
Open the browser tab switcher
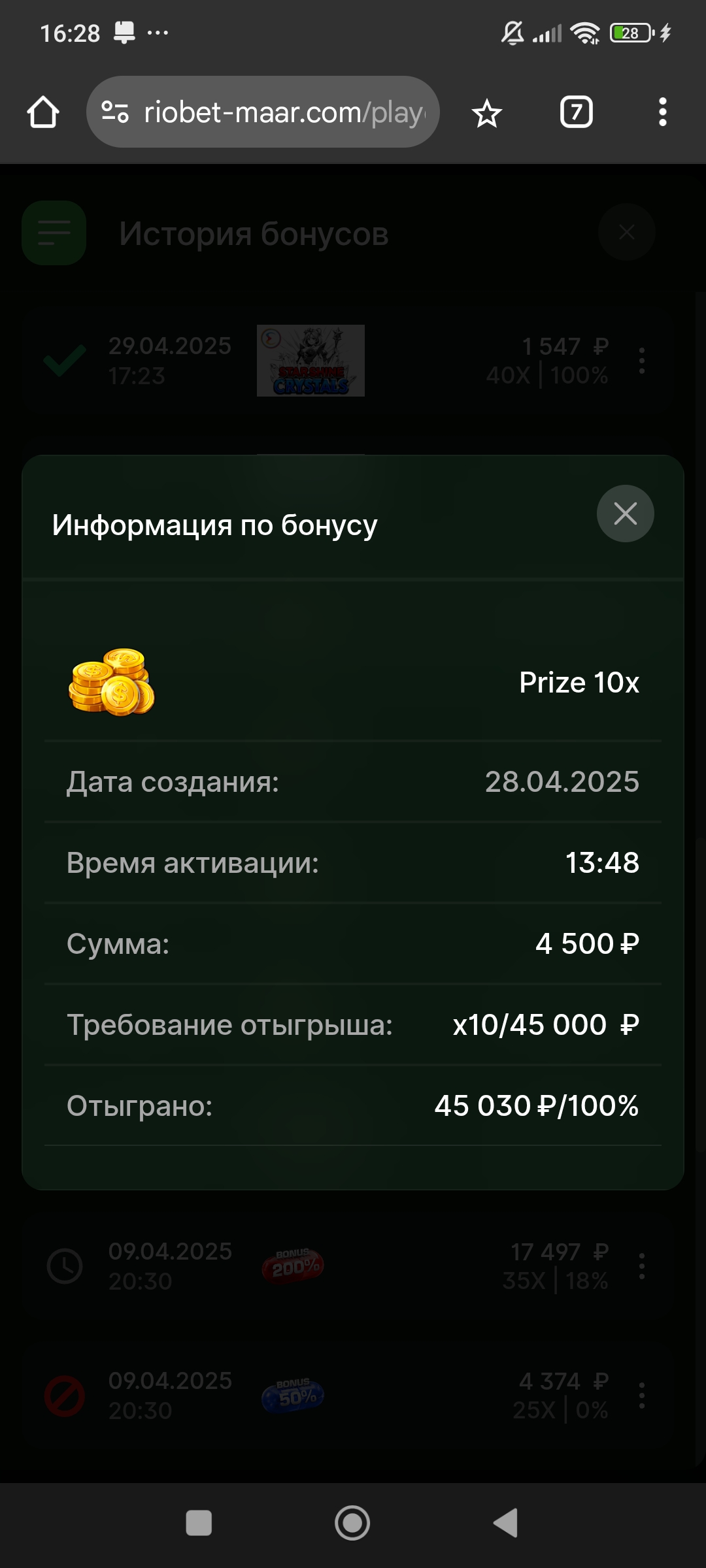576,112
